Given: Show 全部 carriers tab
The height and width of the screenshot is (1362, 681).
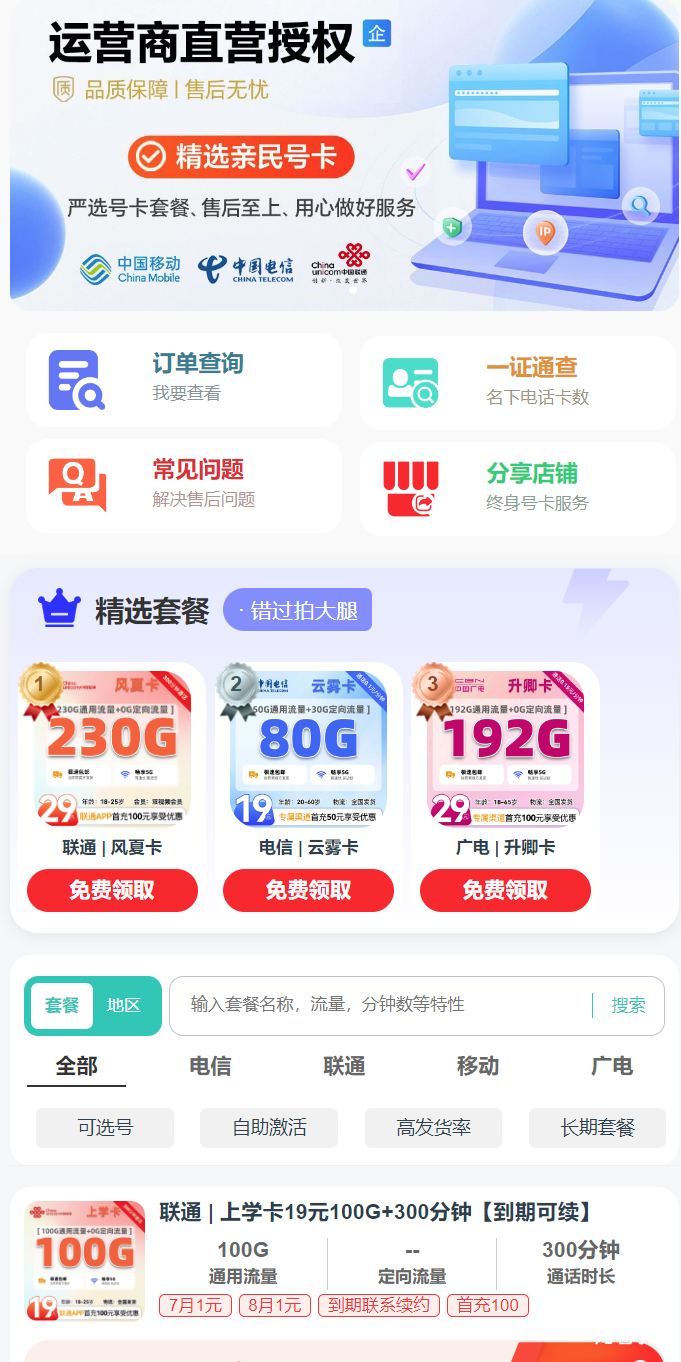Looking at the screenshot, I should (76, 1066).
